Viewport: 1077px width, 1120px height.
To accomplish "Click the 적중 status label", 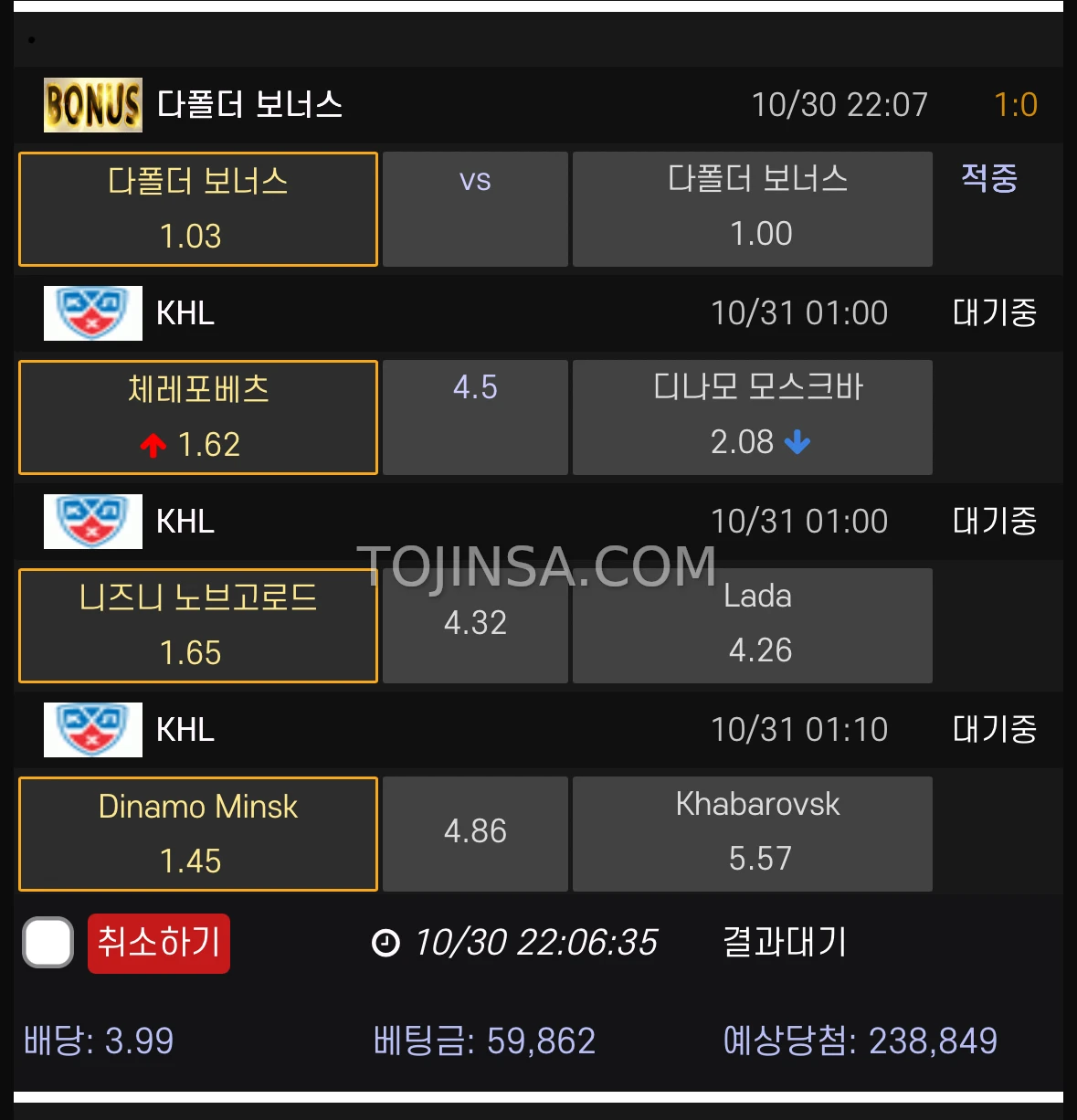I will click(x=989, y=180).
